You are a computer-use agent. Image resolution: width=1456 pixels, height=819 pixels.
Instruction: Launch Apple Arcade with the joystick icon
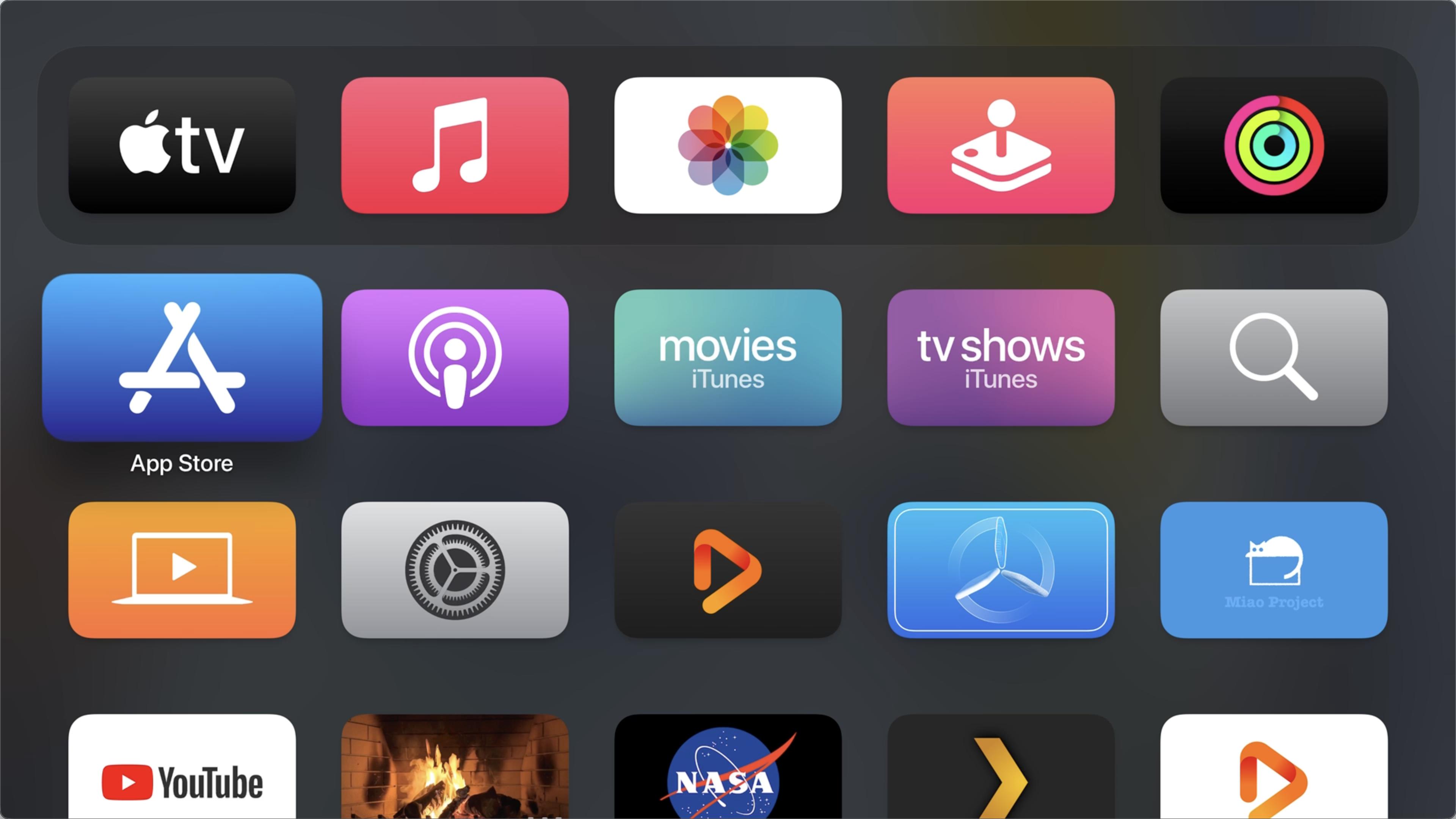click(x=1001, y=145)
